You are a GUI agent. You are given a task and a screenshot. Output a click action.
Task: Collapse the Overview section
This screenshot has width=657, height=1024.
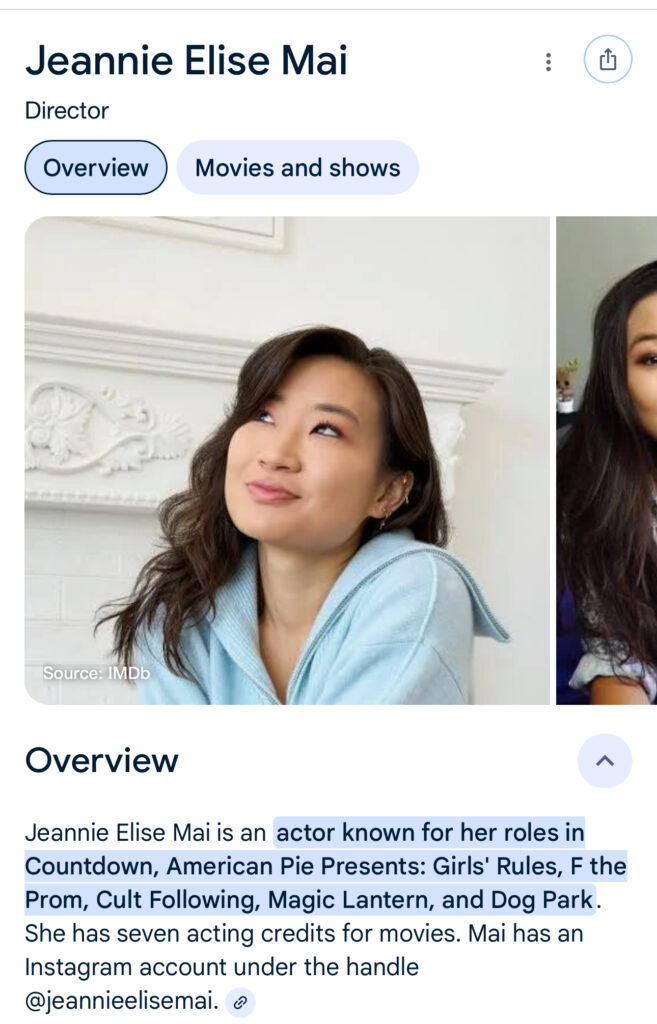click(x=604, y=760)
